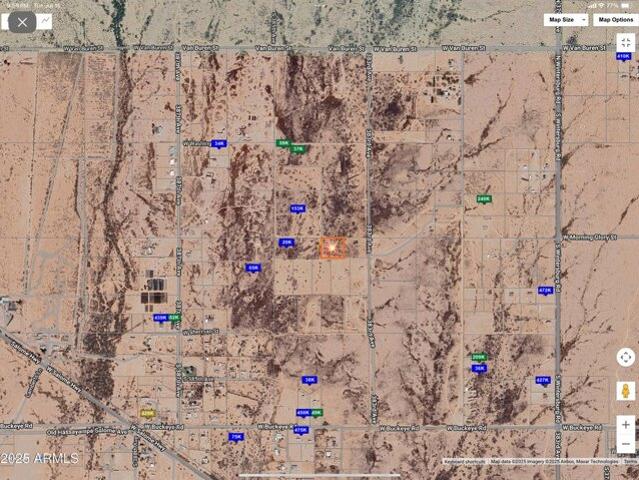Select the Street View pegman
This screenshot has width=639, height=480.
(x=625, y=390)
